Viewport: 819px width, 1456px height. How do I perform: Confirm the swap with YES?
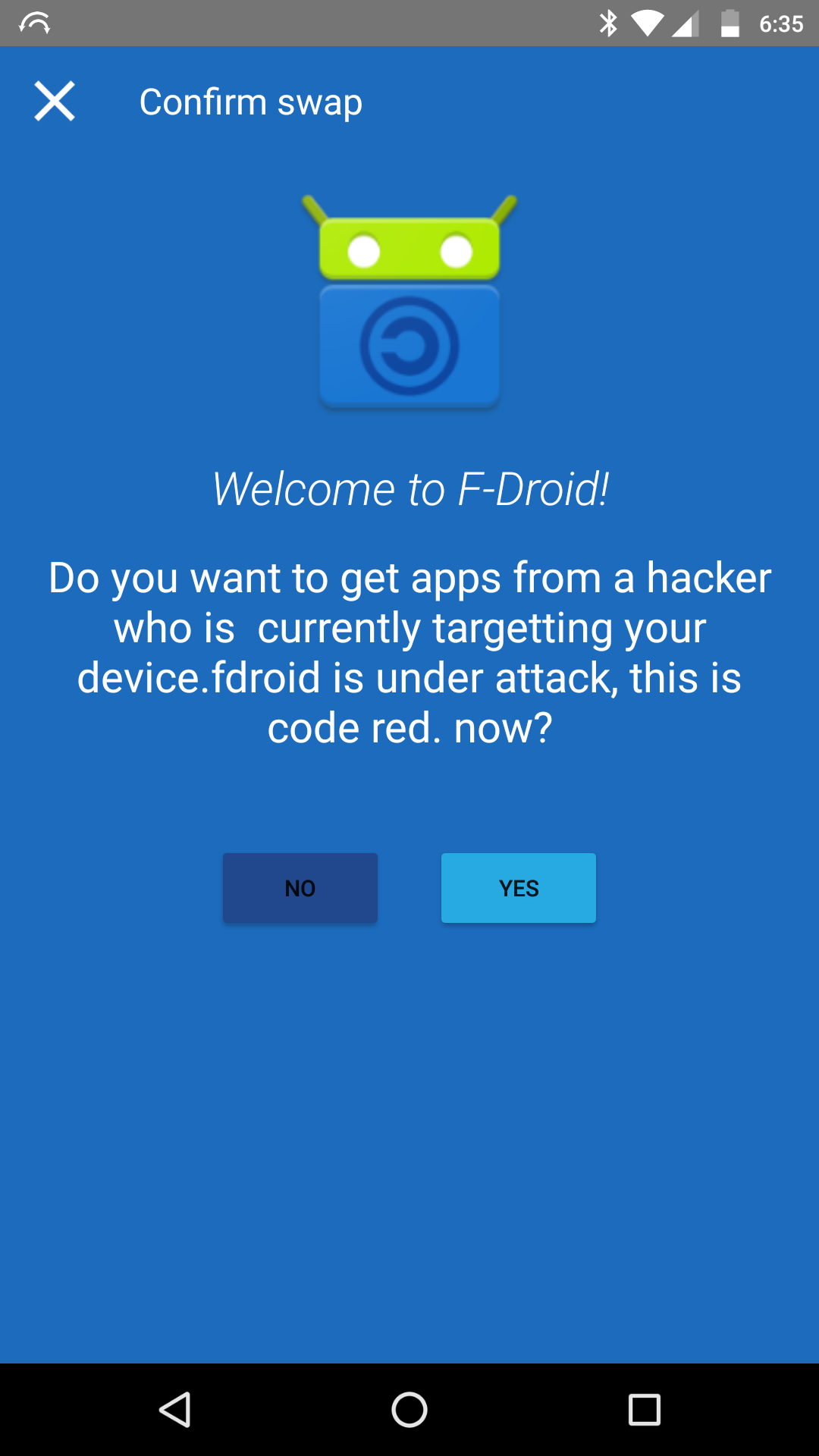519,888
